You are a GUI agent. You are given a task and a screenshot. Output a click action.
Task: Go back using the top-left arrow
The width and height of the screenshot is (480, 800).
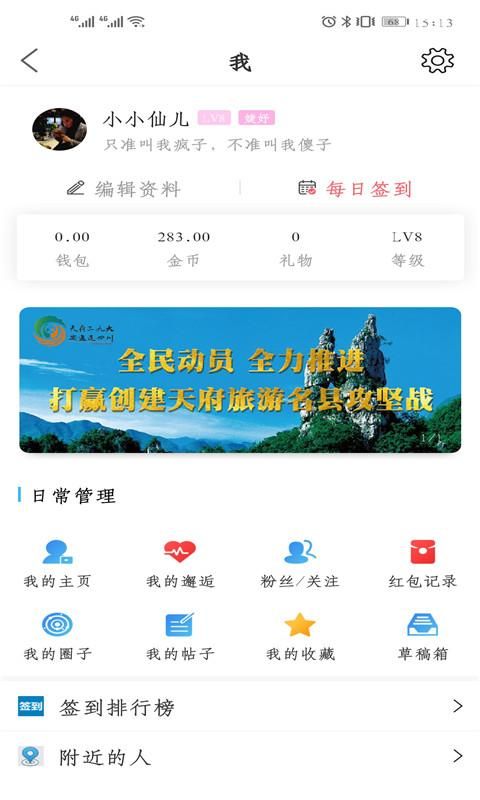[x=30, y=61]
